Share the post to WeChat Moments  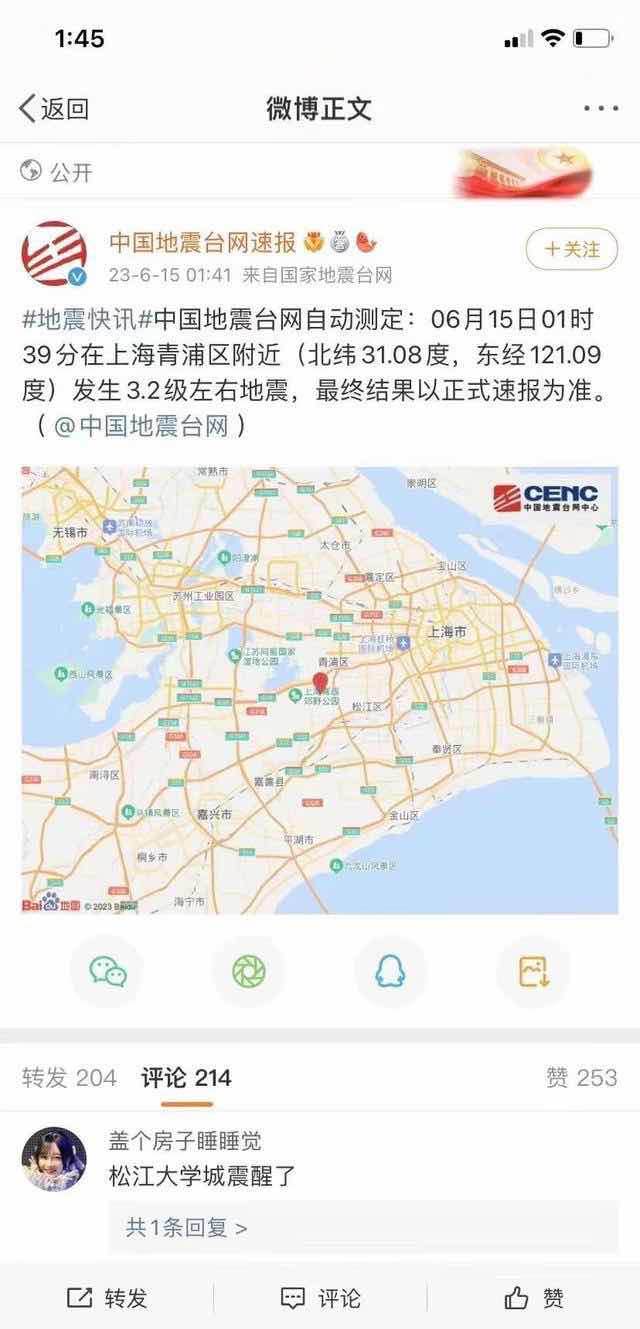[x=248, y=971]
